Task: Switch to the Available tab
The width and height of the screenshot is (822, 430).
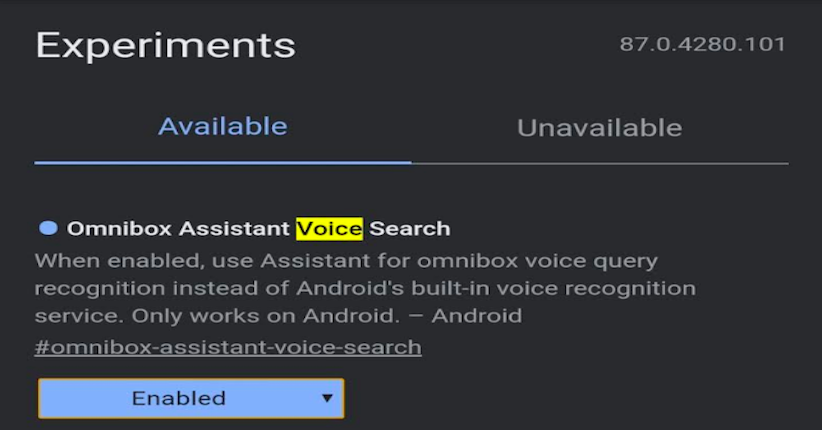Action: coord(222,127)
